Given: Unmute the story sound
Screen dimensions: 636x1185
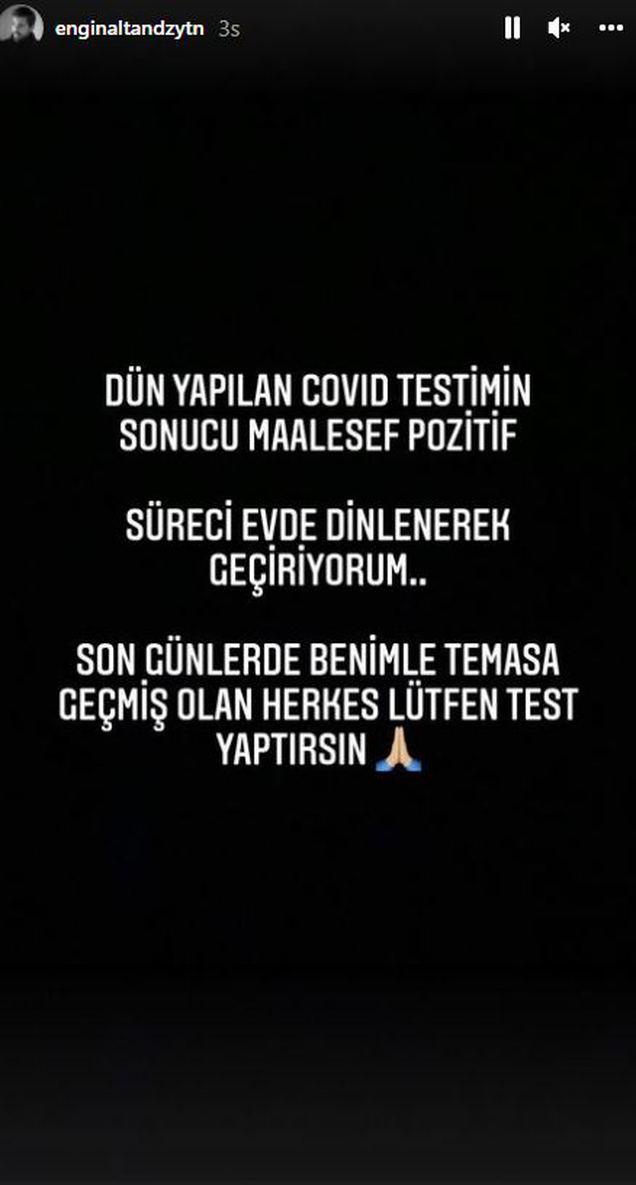Looking at the screenshot, I should (x=558, y=28).
